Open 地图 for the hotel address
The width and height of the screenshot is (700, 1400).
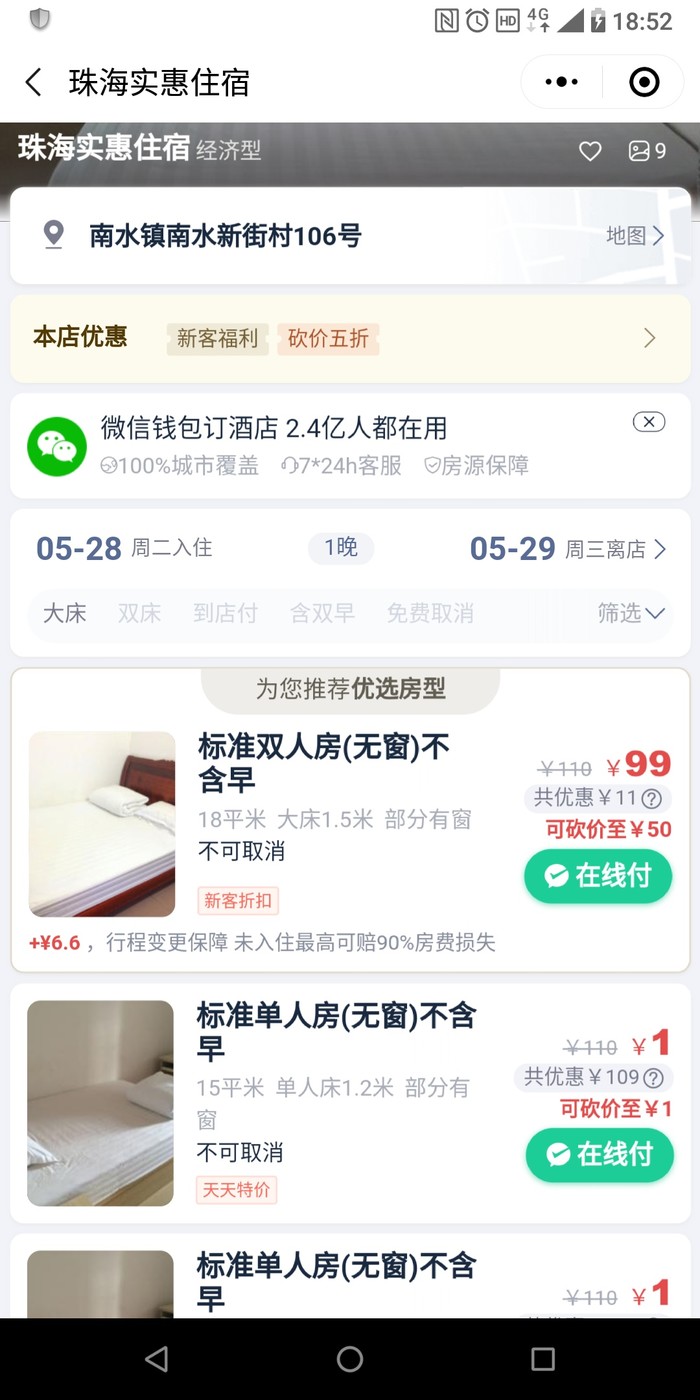pyautogui.click(x=635, y=236)
